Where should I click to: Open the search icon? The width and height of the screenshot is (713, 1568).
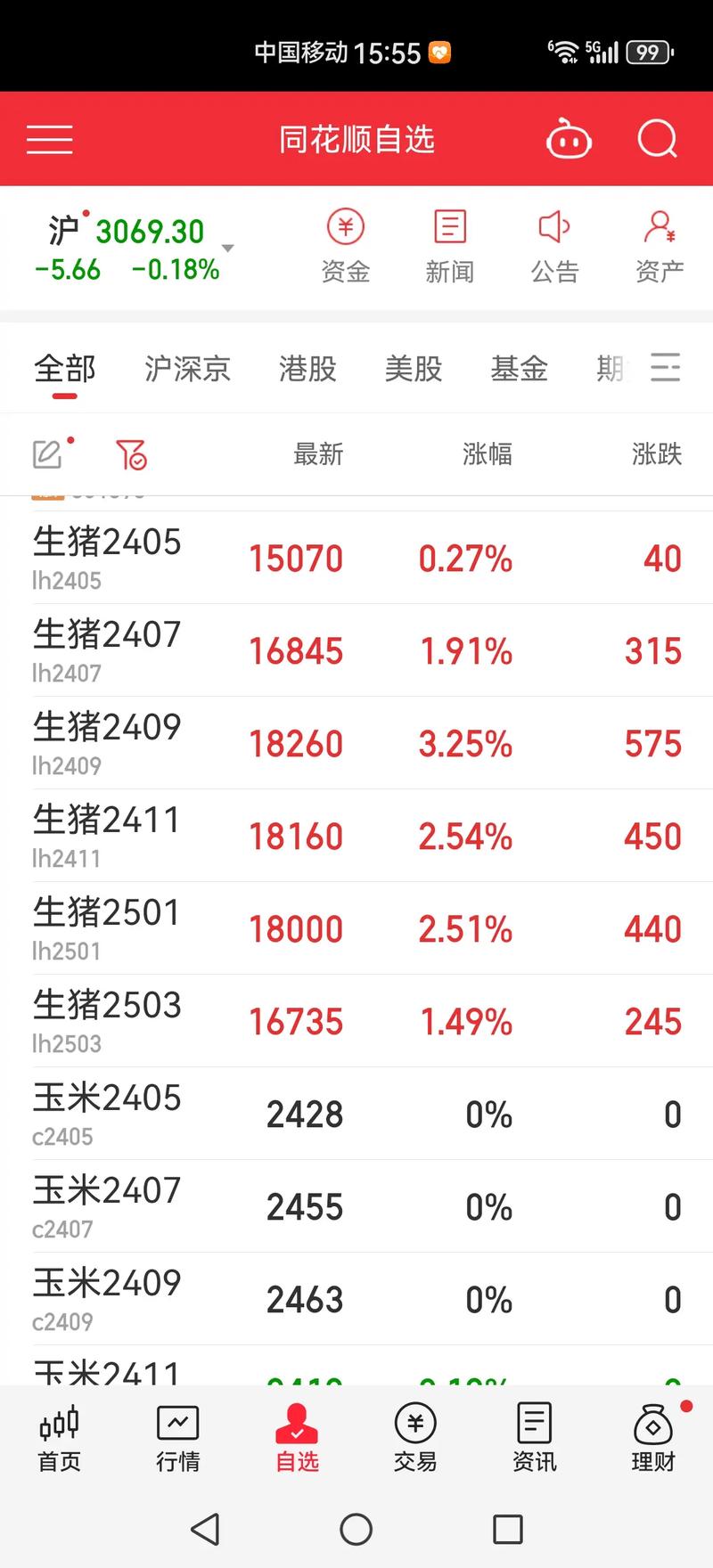click(656, 138)
